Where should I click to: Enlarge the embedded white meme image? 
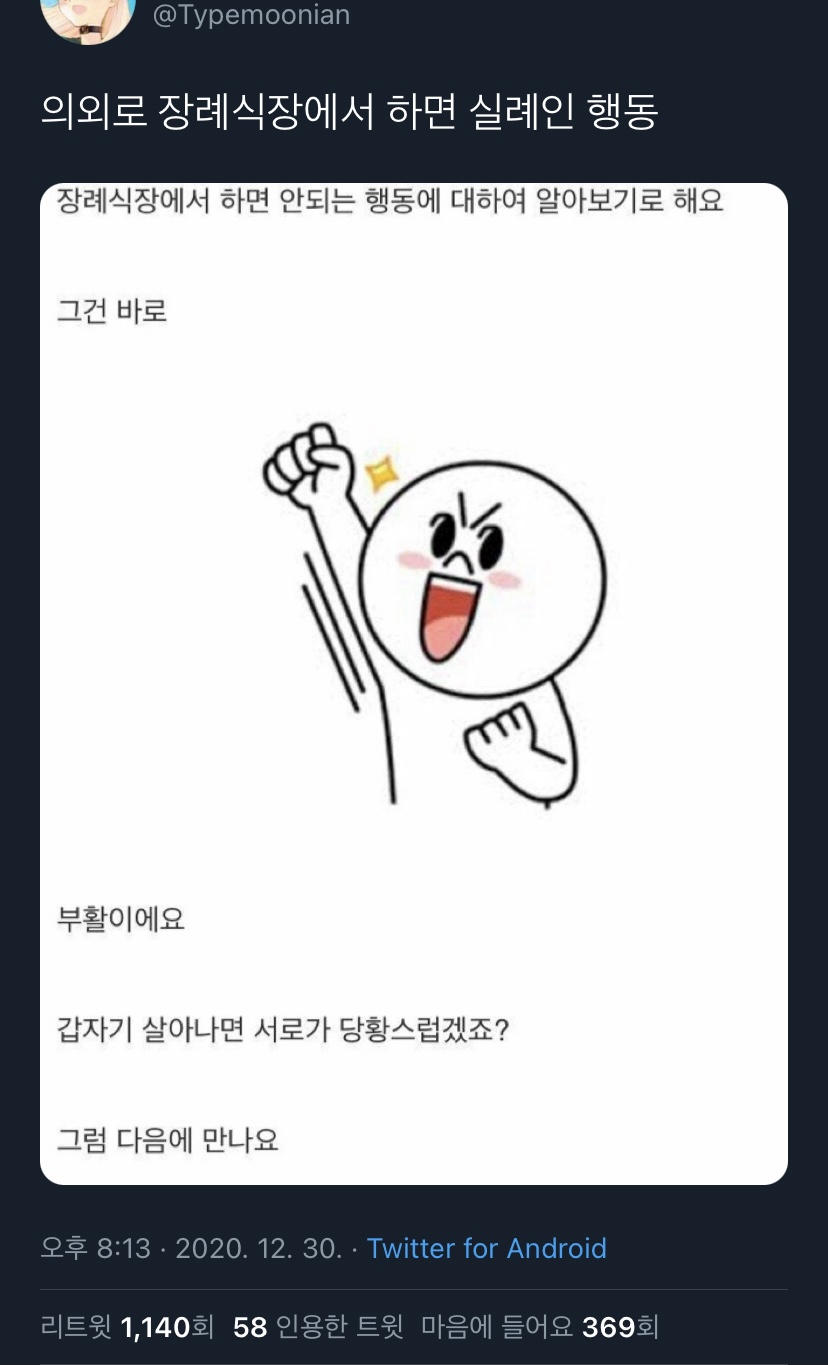click(x=413, y=690)
